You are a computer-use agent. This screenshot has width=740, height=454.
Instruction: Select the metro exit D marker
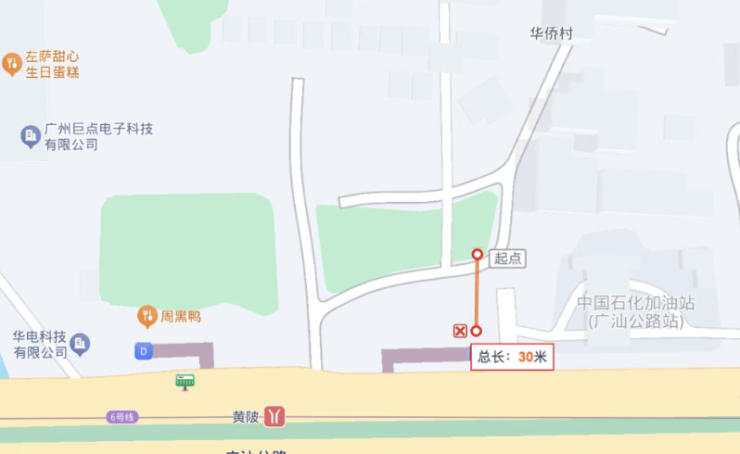pyautogui.click(x=144, y=351)
